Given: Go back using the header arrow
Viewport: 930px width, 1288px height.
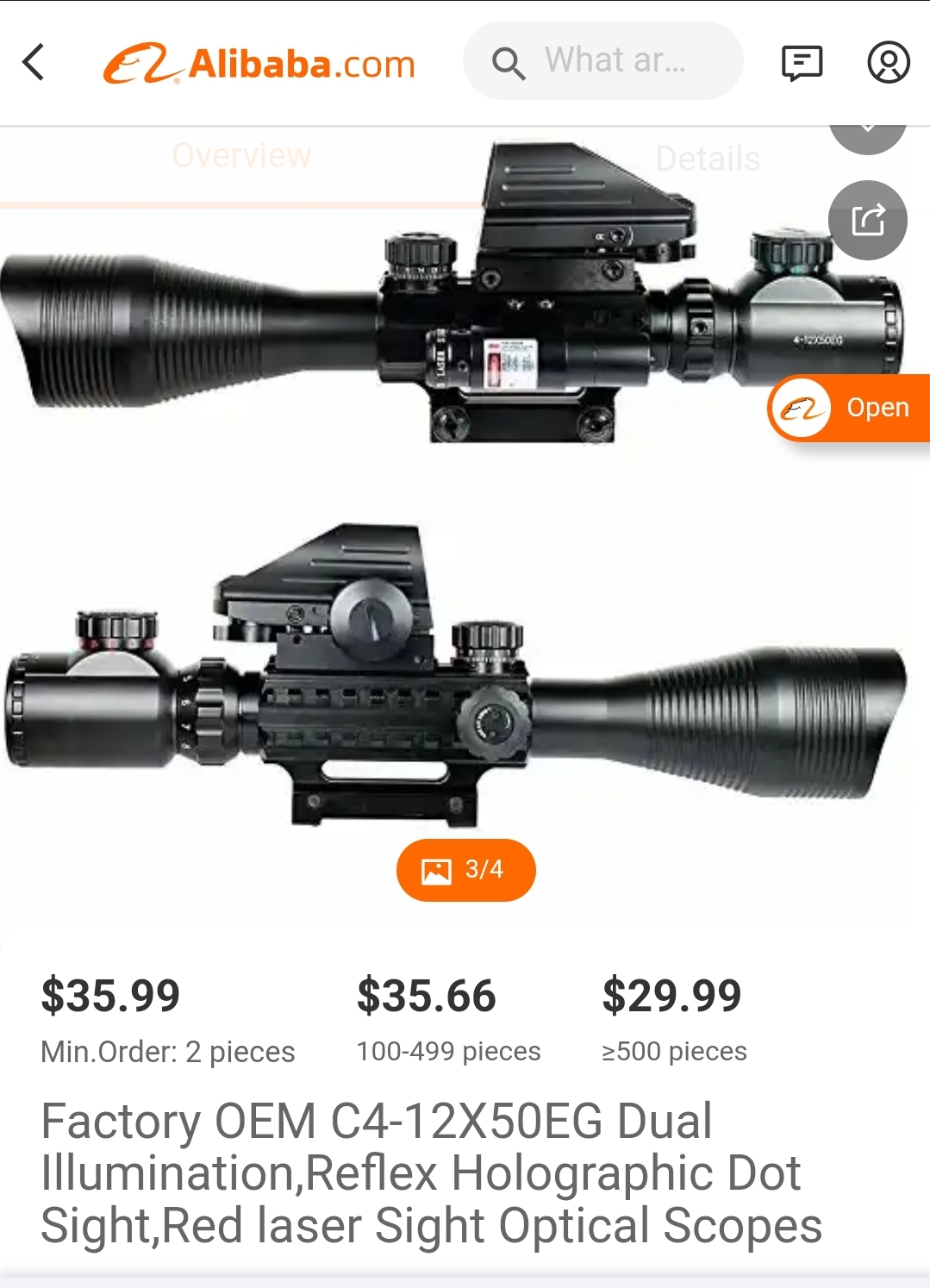Looking at the screenshot, I should coord(34,62).
